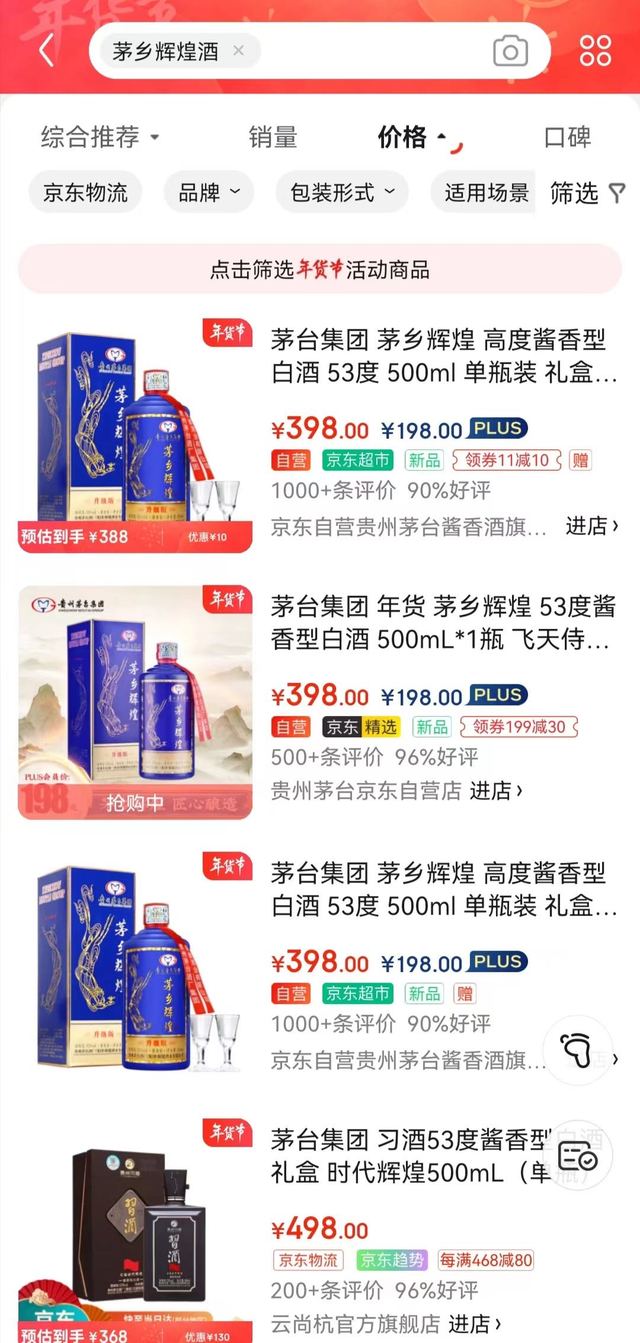Open the 筛选 filter panel

pyautogui.click(x=588, y=192)
